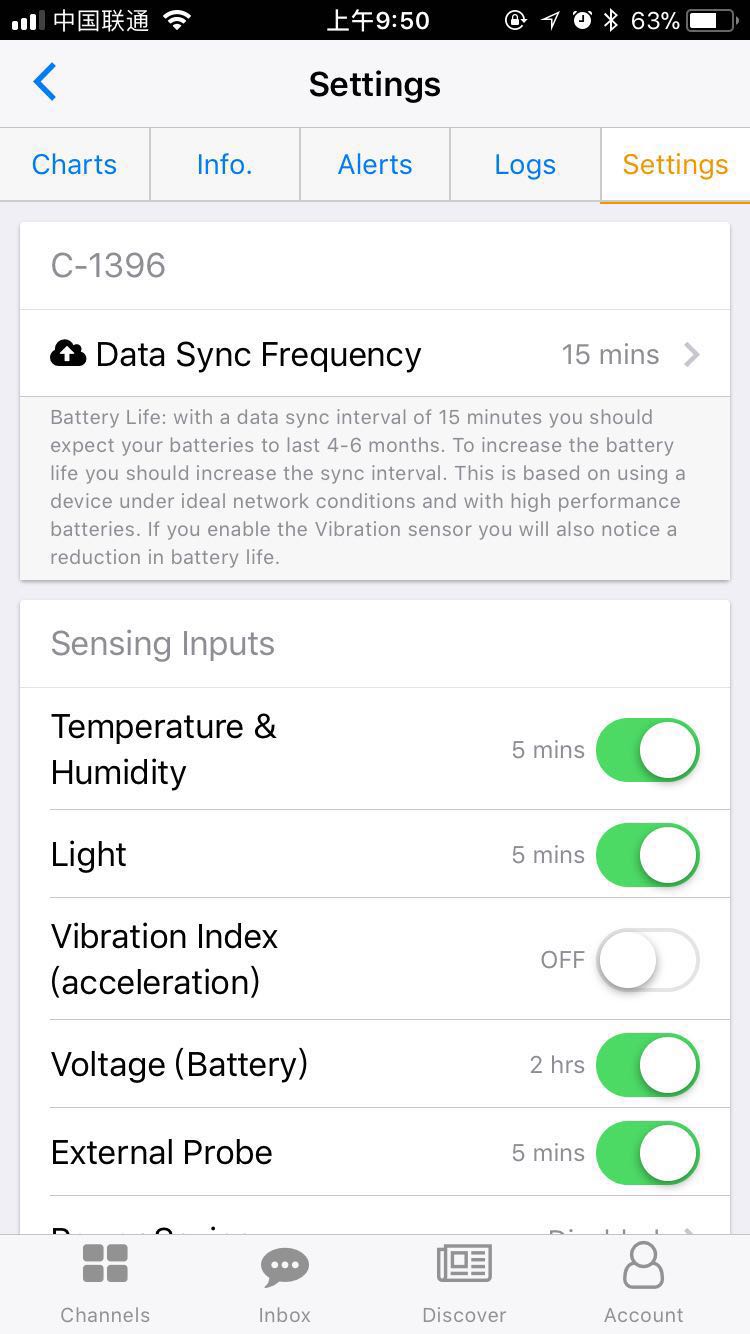Open the Account tab
This screenshot has height=1334, width=750.
pyautogui.click(x=644, y=1284)
